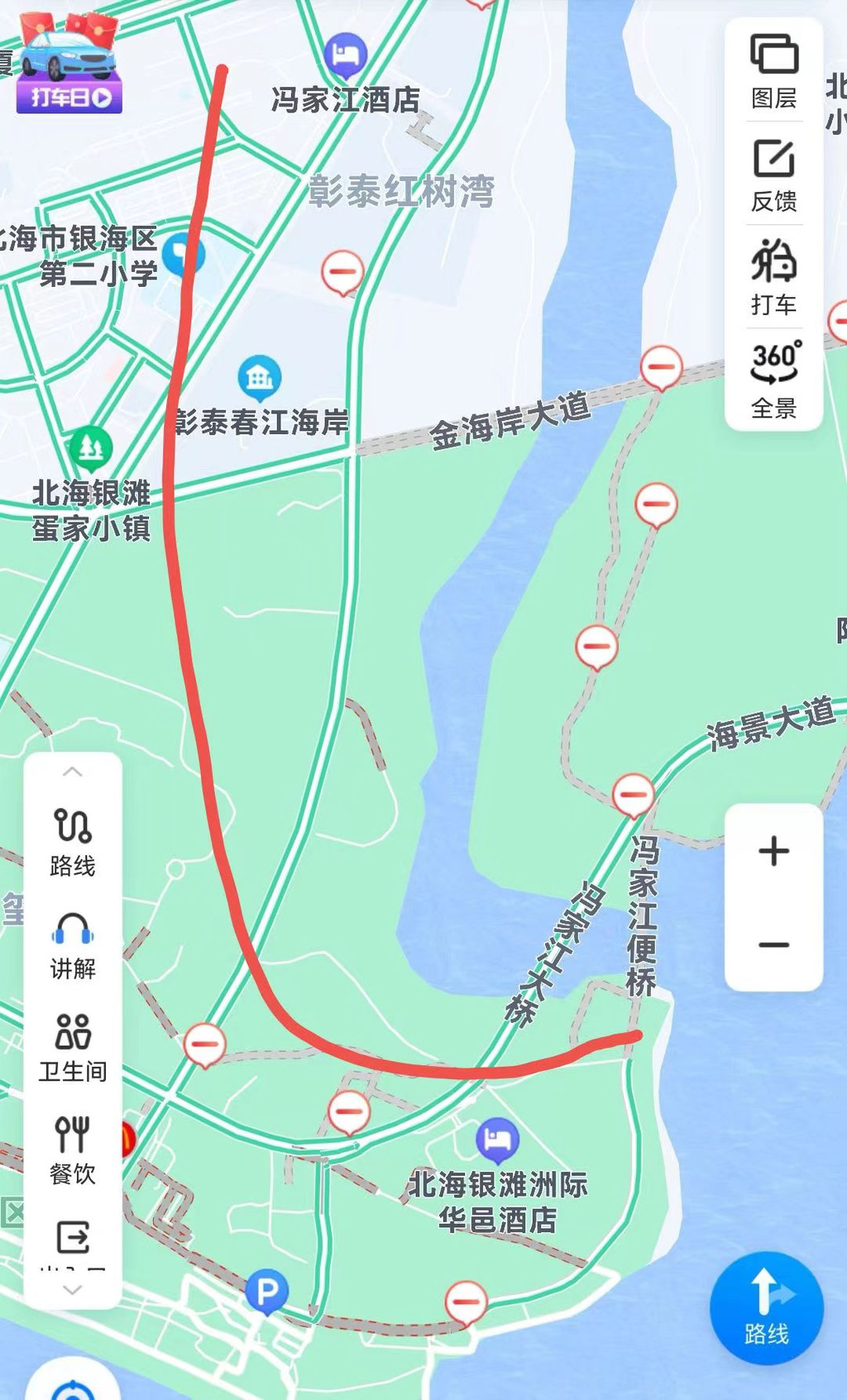The height and width of the screenshot is (1400, 847).
Task: Open 360° 全景 panorama view
Action: 773,380
